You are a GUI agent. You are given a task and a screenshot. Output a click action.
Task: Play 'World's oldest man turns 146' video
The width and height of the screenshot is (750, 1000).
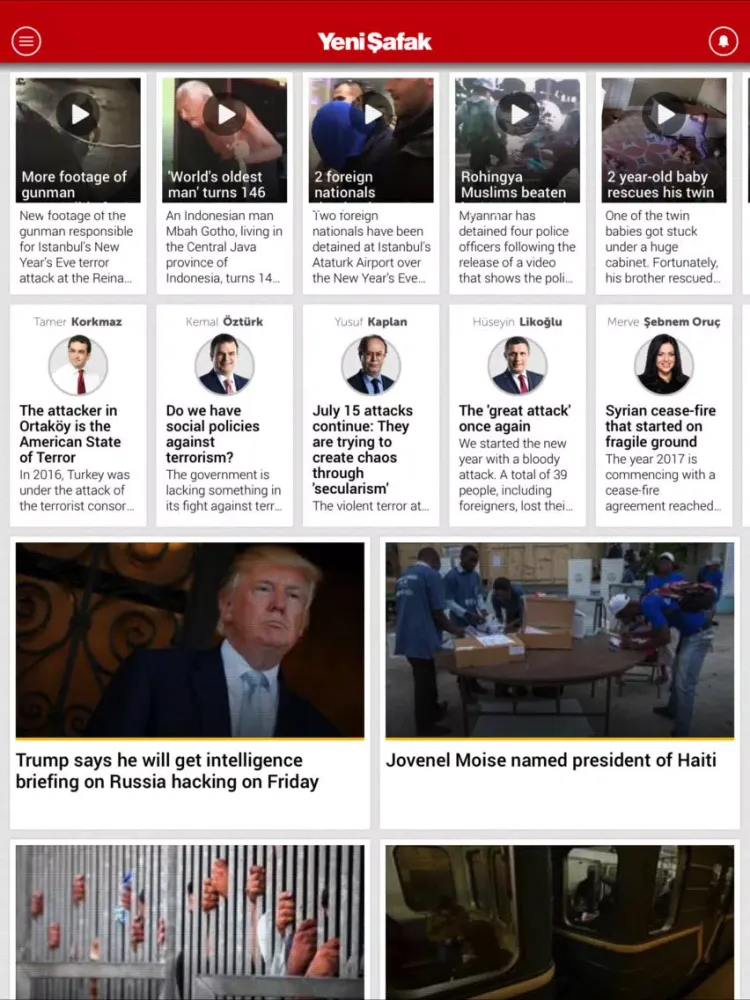[x=224, y=114]
